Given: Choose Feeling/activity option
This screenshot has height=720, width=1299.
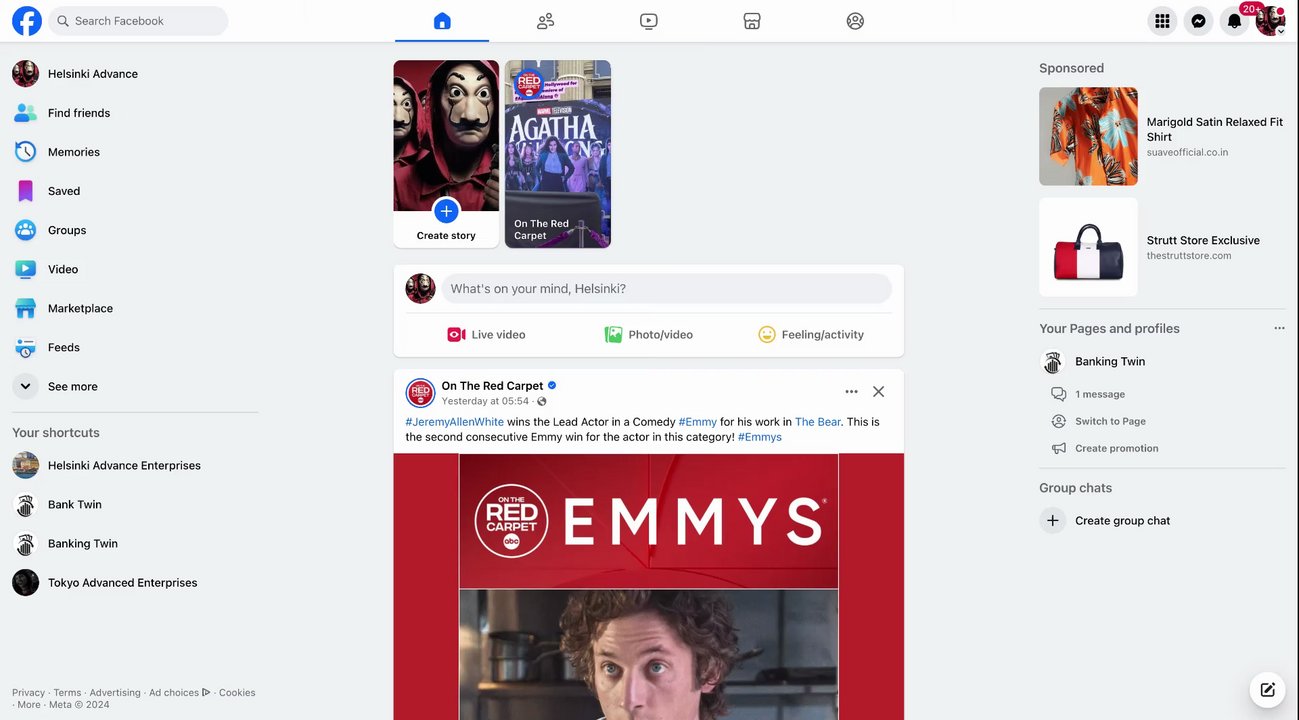Looking at the screenshot, I should tap(810, 335).
